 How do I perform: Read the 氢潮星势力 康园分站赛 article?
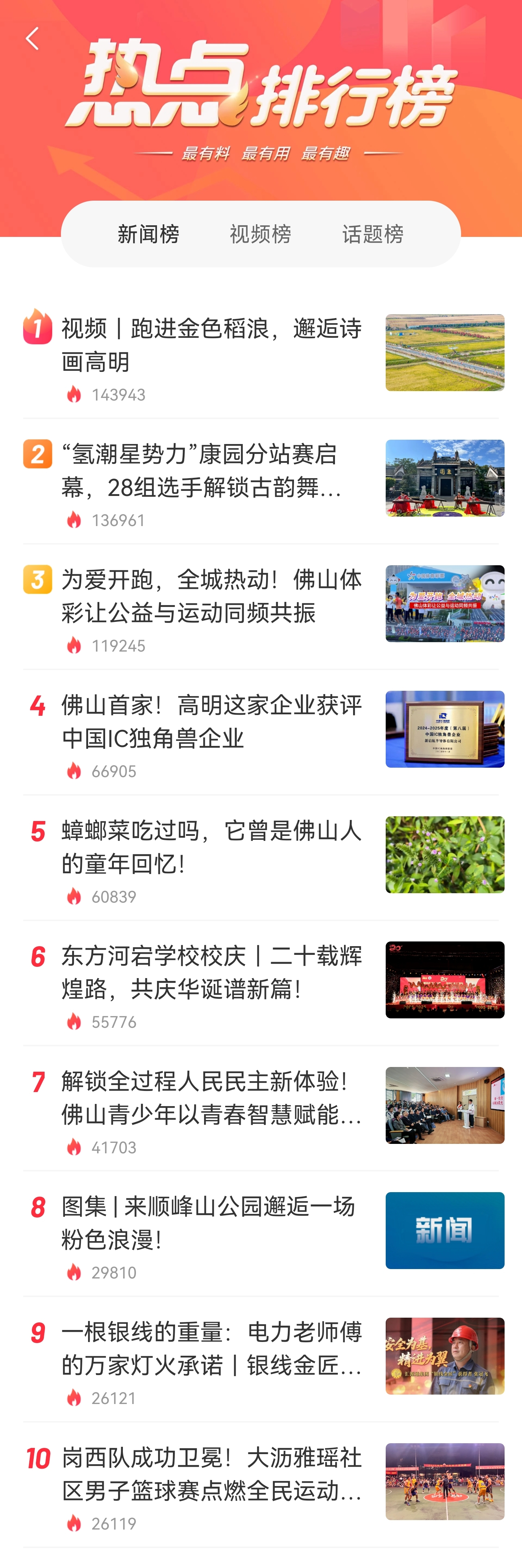(x=201, y=471)
